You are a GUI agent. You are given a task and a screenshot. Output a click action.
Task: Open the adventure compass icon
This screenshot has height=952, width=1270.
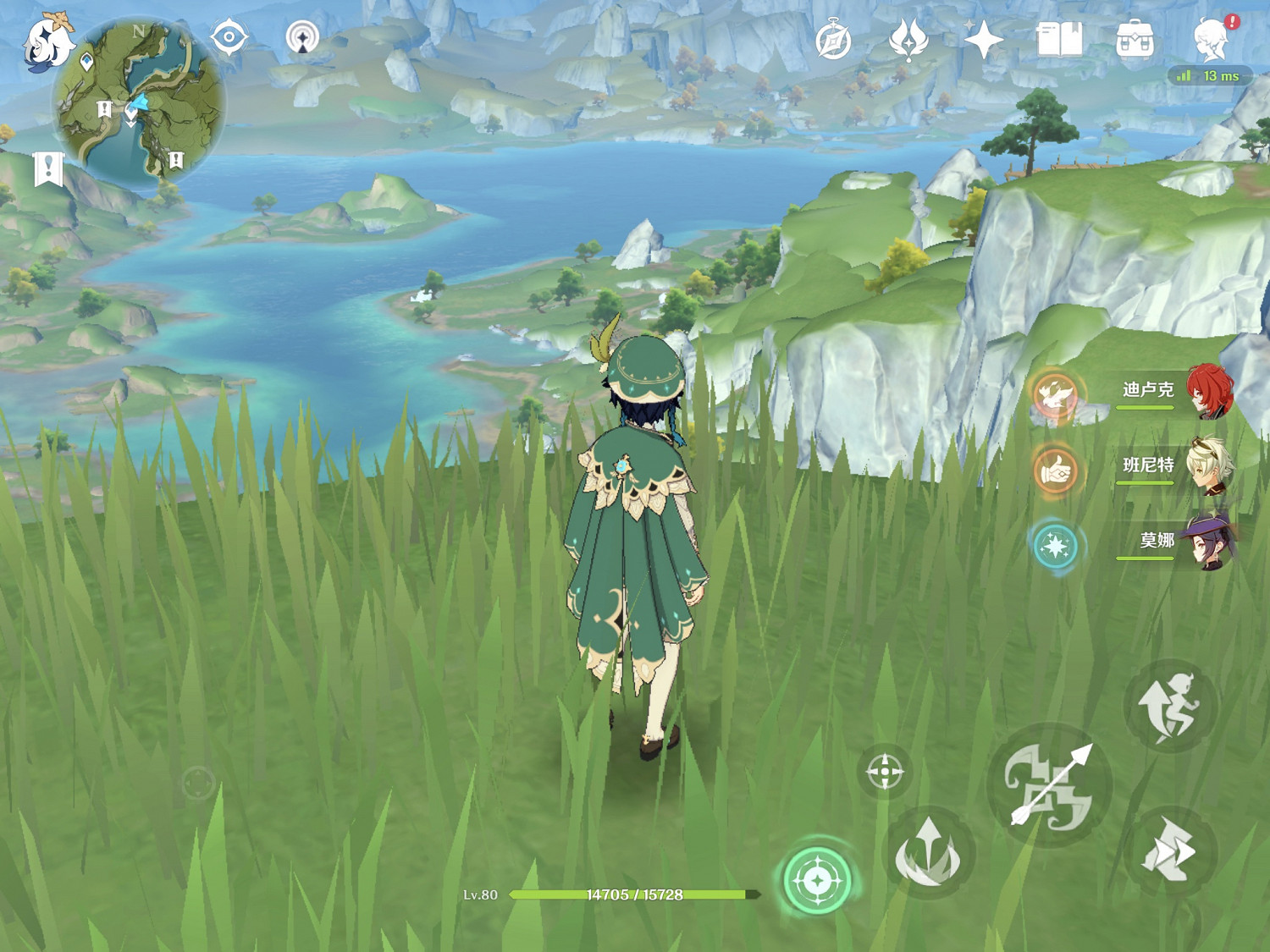833,41
